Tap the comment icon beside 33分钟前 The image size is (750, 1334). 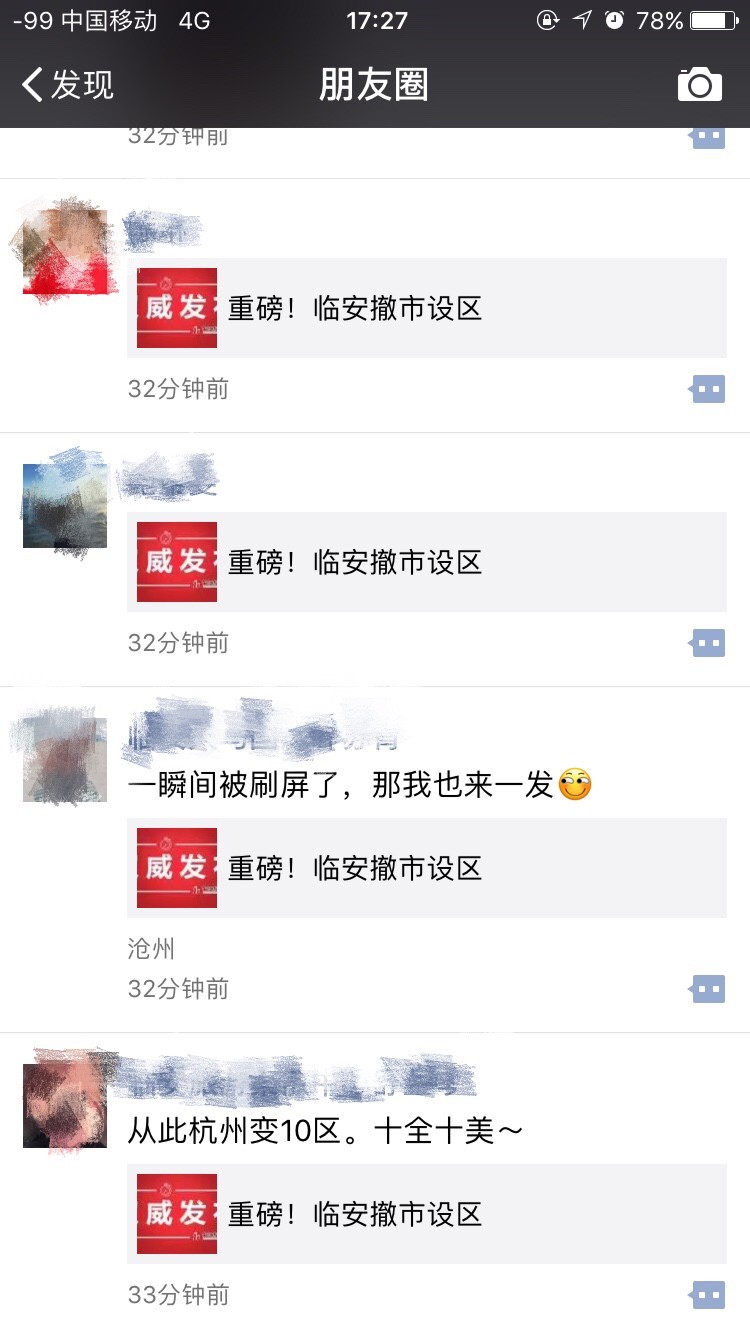[x=708, y=1296]
